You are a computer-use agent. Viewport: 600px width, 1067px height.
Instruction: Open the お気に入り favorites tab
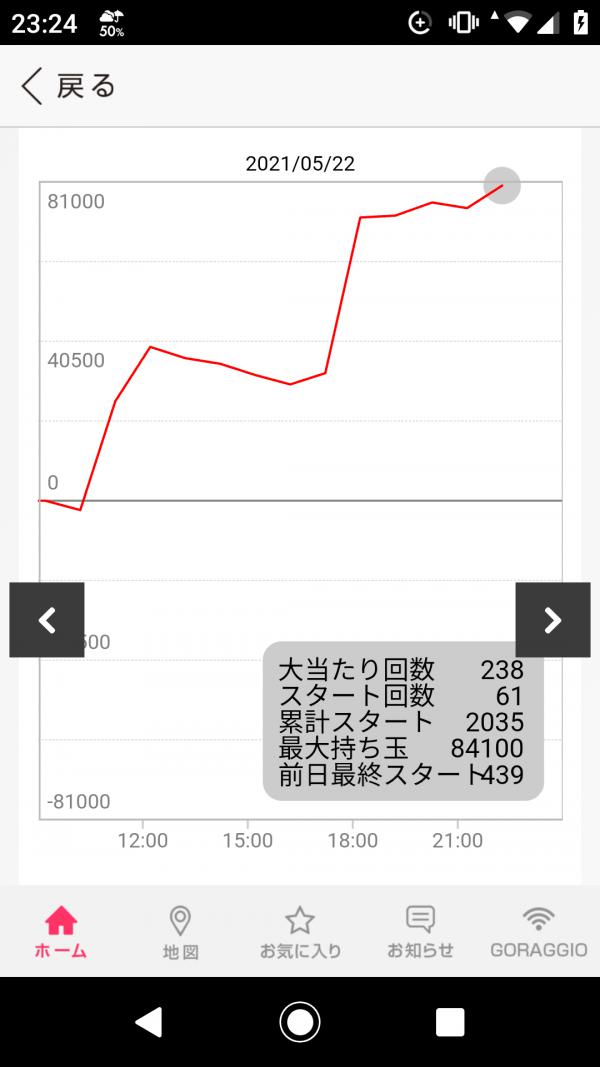pyautogui.click(x=300, y=932)
